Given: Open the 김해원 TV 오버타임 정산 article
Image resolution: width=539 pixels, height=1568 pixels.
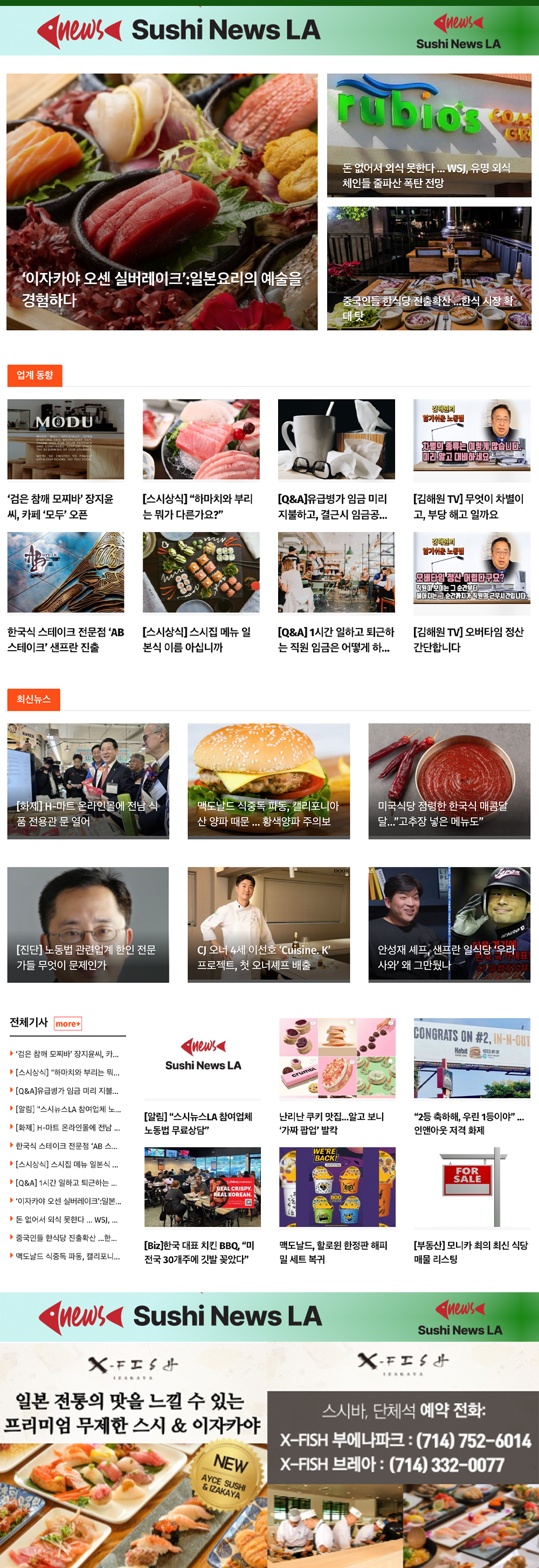Looking at the screenshot, I should [468, 639].
